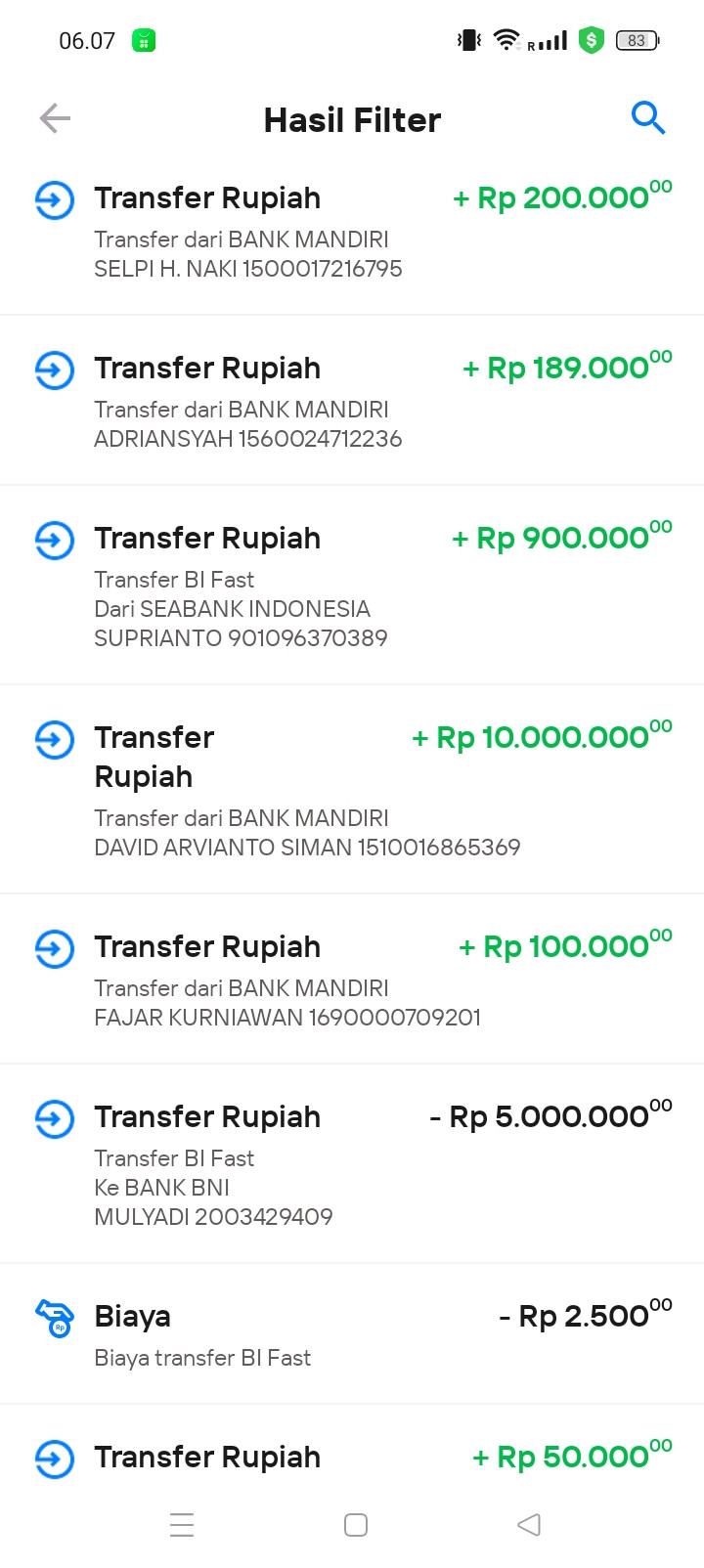
Task: Tap the system home button
Action: tap(356, 1525)
